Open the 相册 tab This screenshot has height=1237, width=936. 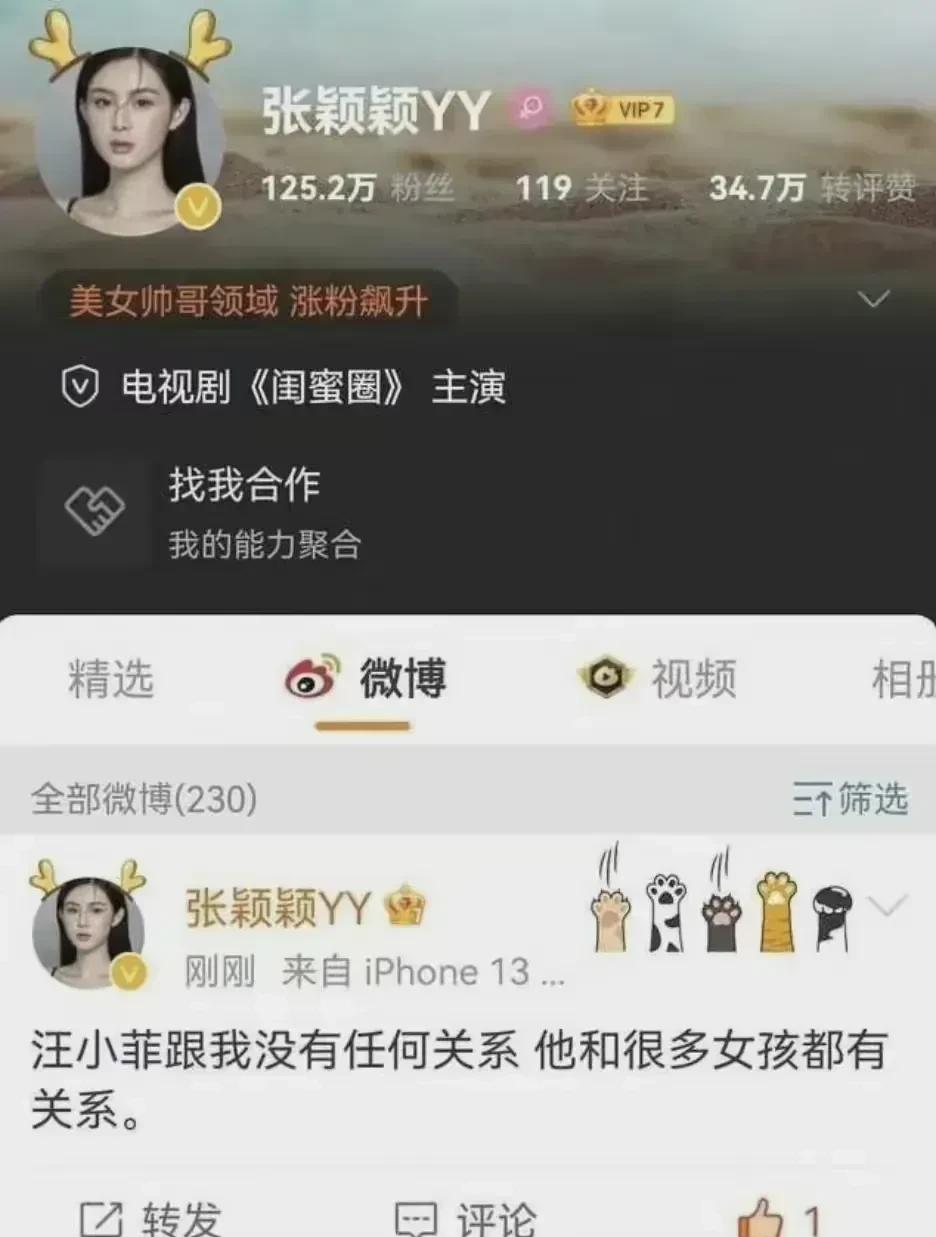(903, 680)
